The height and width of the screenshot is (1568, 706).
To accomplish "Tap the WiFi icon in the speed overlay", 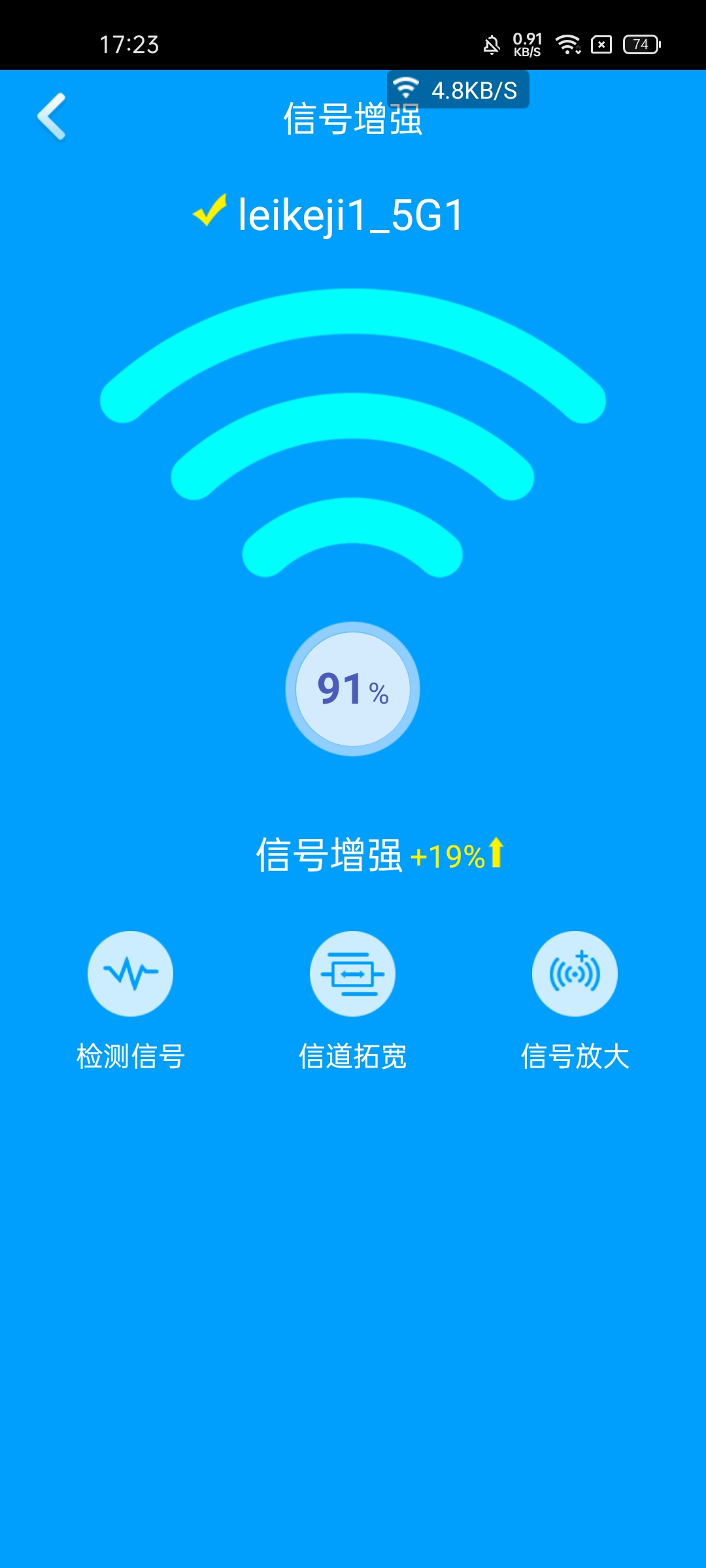I will tap(407, 86).
